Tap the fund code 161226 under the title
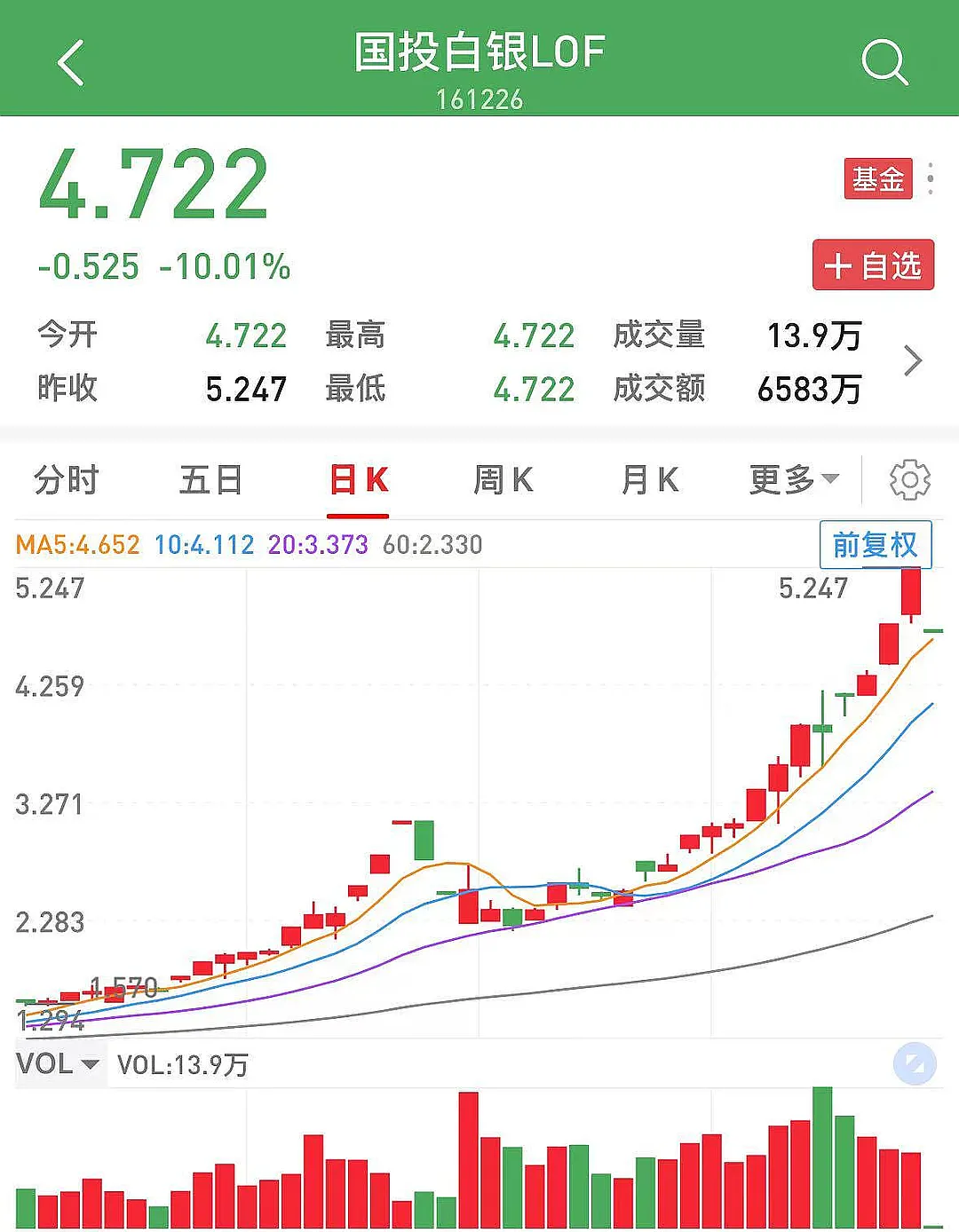This screenshot has width=959, height=1232. 479,100
